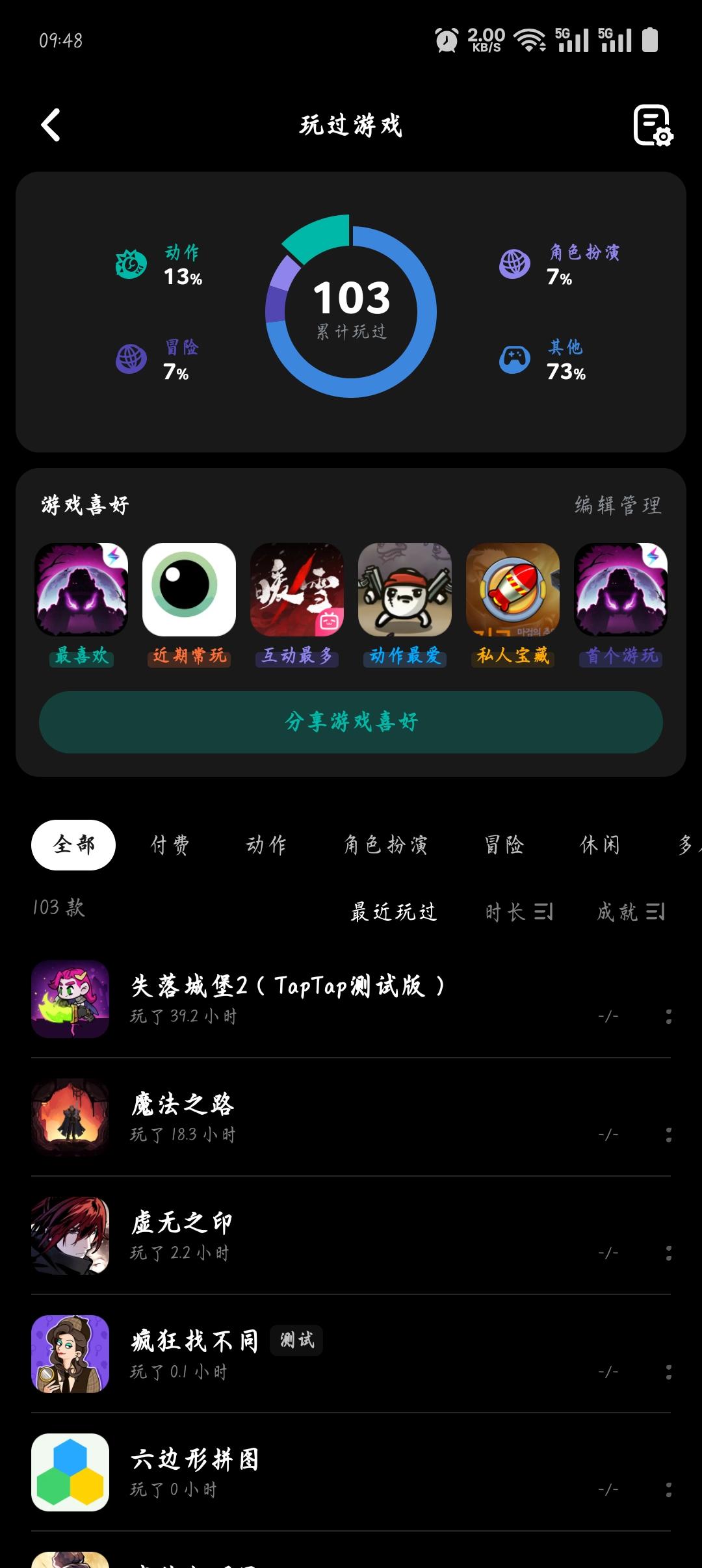Tap the back arrow to leave 玩过游戏
The height and width of the screenshot is (1568, 702).
[51, 125]
